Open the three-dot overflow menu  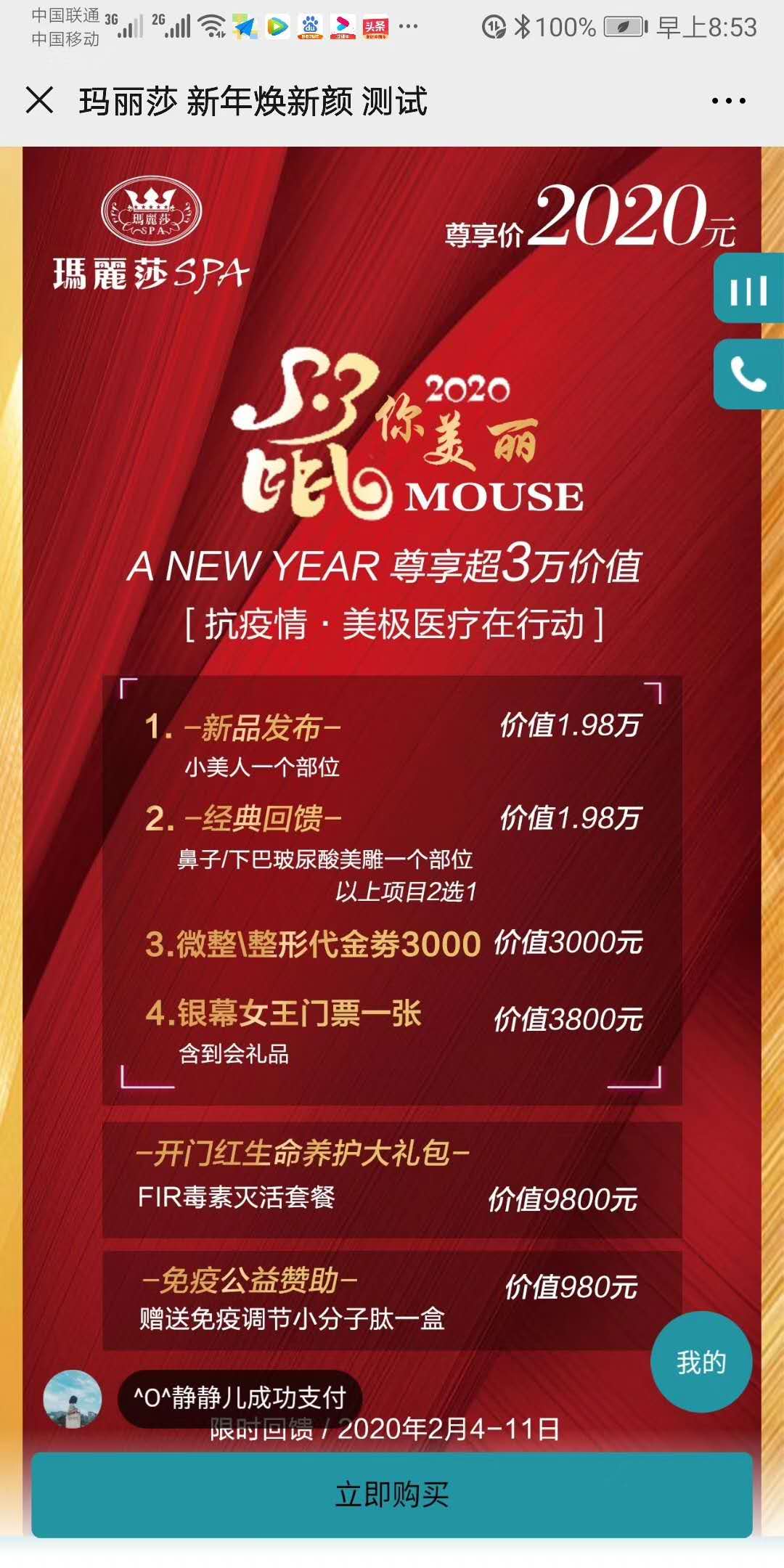click(x=728, y=101)
